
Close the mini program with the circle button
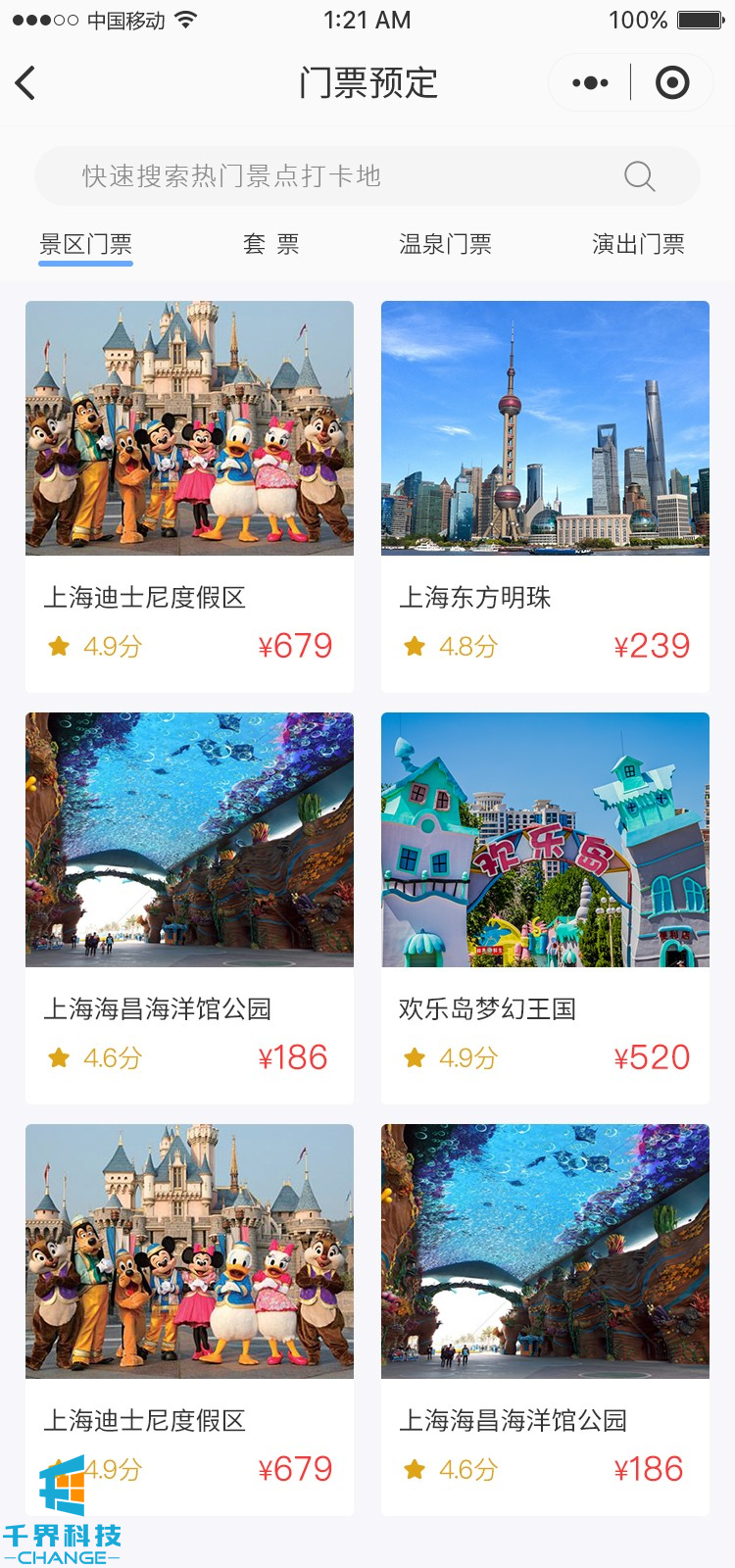(x=672, y=83)
